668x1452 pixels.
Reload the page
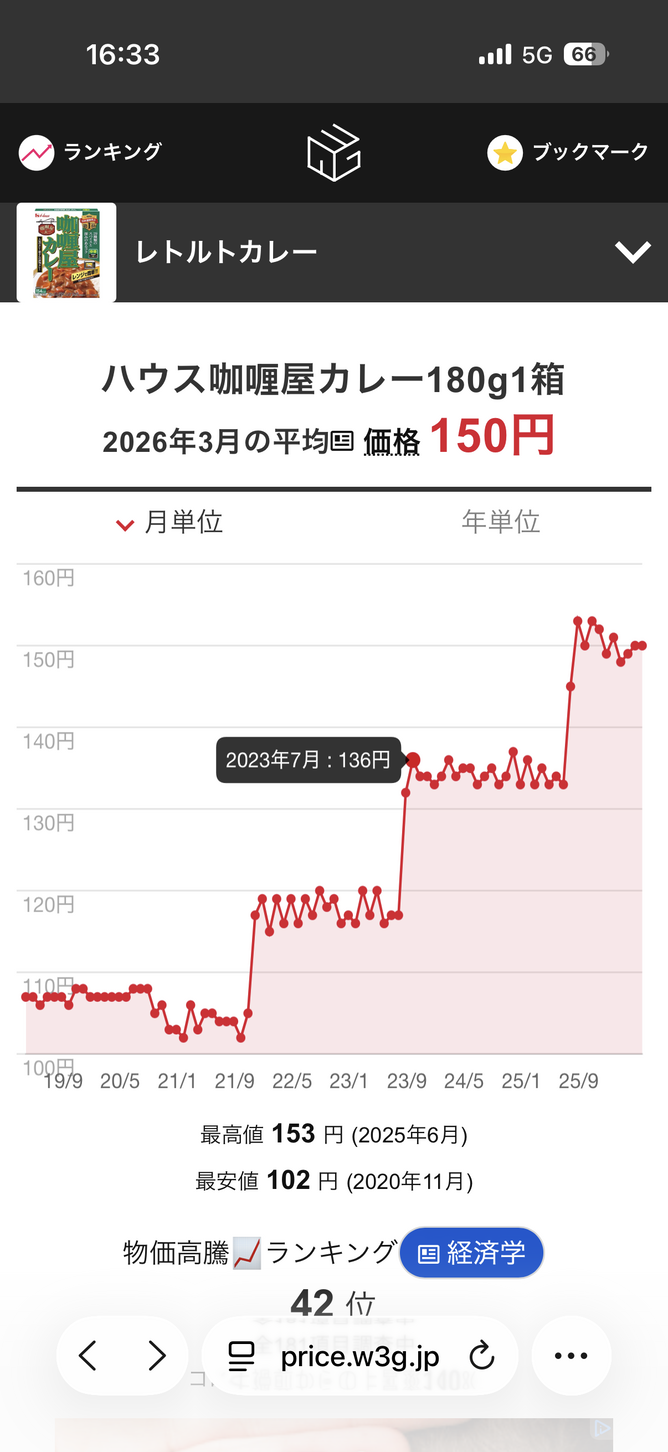coord(482,1356)
